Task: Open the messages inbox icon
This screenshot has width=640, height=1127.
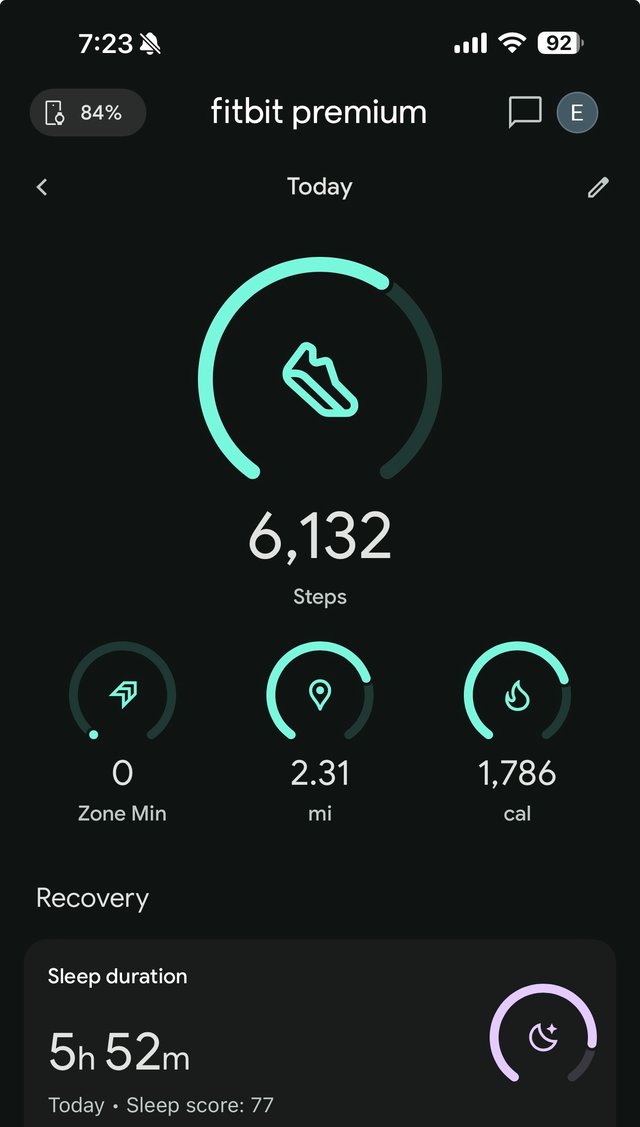Action: pos(525,113)
